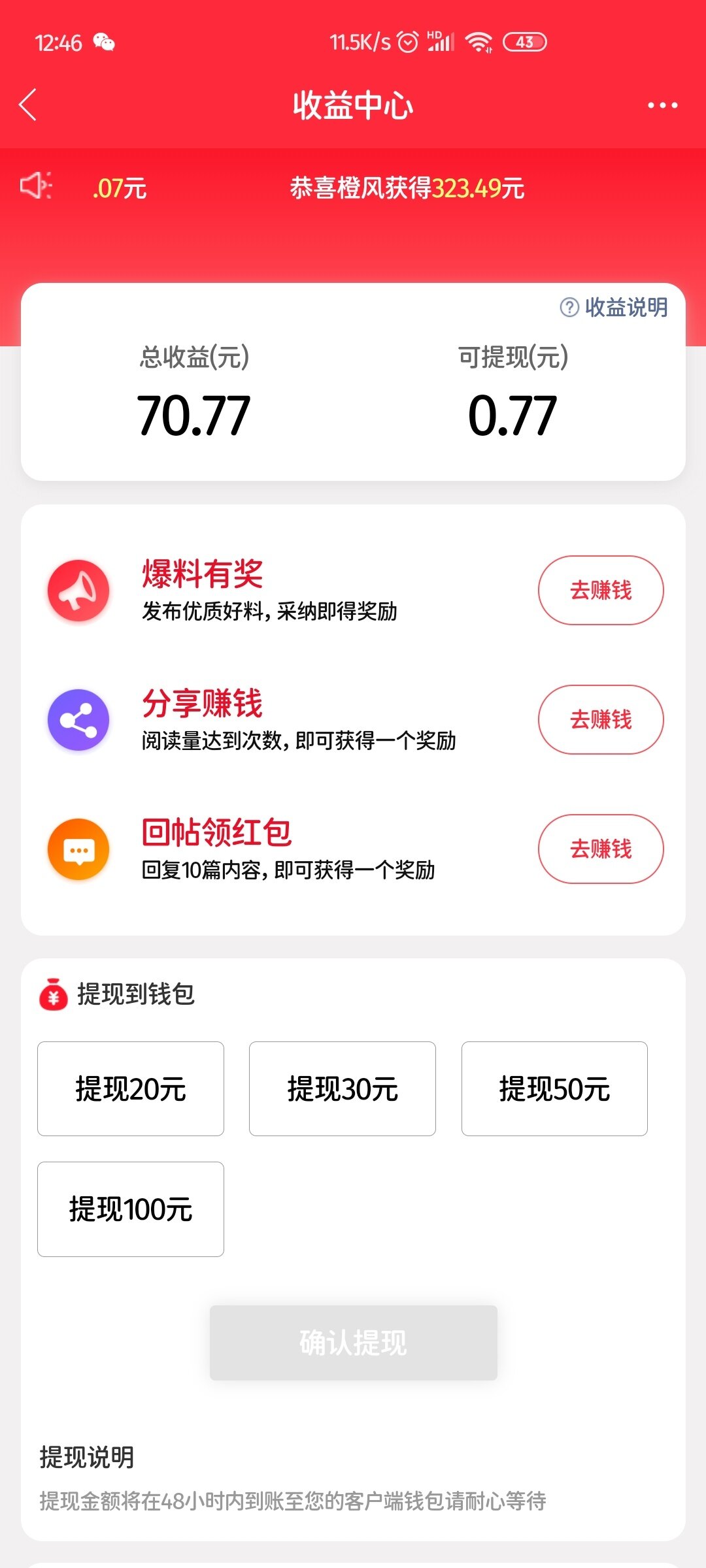The height and width of the screenshot is (1568, 706).
Task: Choose the 提现100元 amount
Action: 131,1209
